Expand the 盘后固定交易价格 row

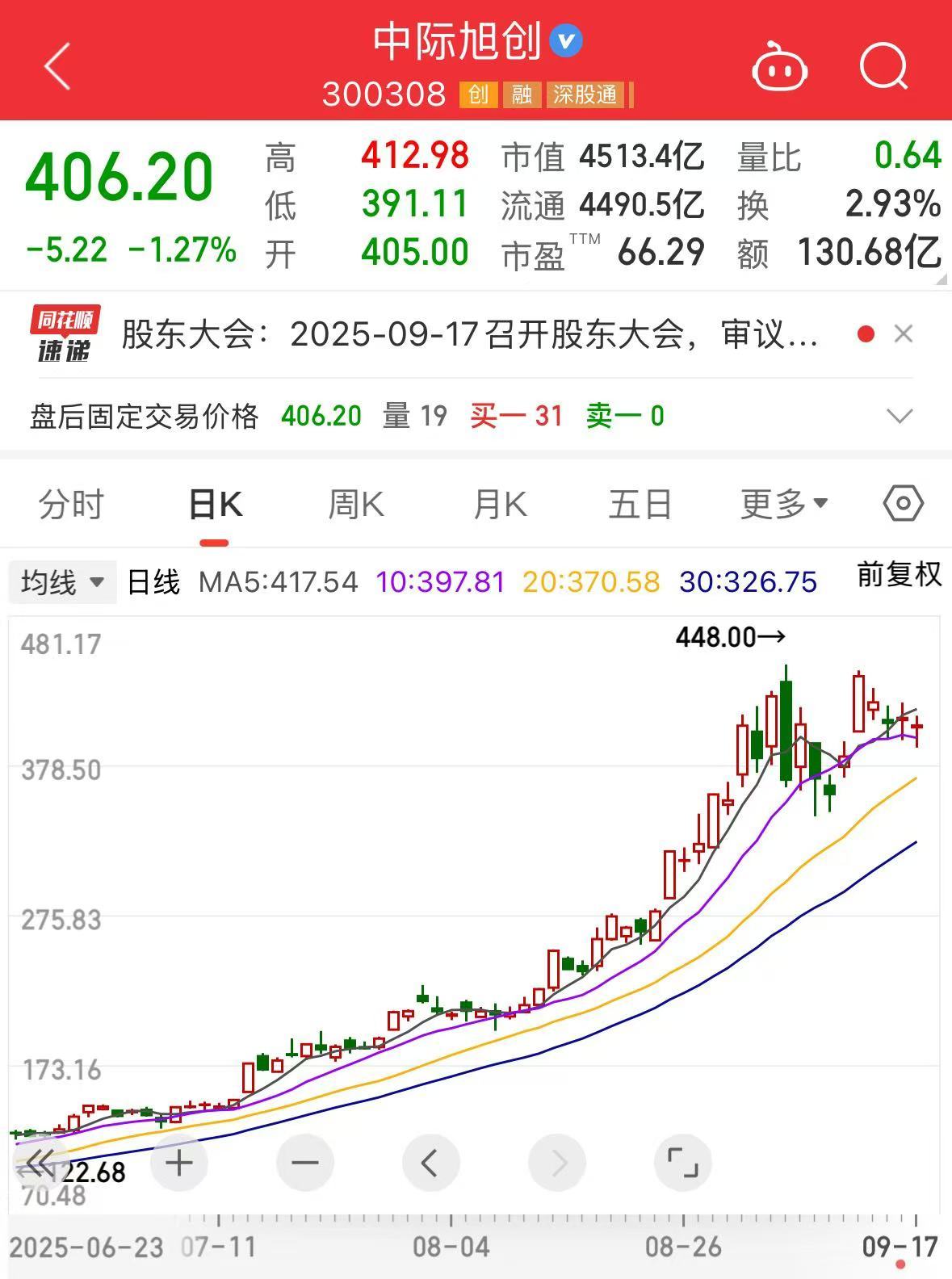pyautogui.click(x=899, y=417)
